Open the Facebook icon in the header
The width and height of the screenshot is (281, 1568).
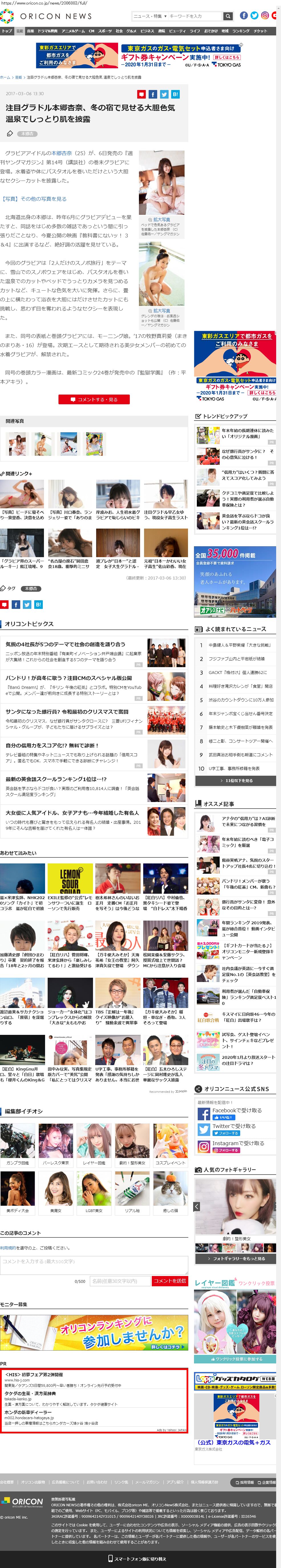[243, 16]
